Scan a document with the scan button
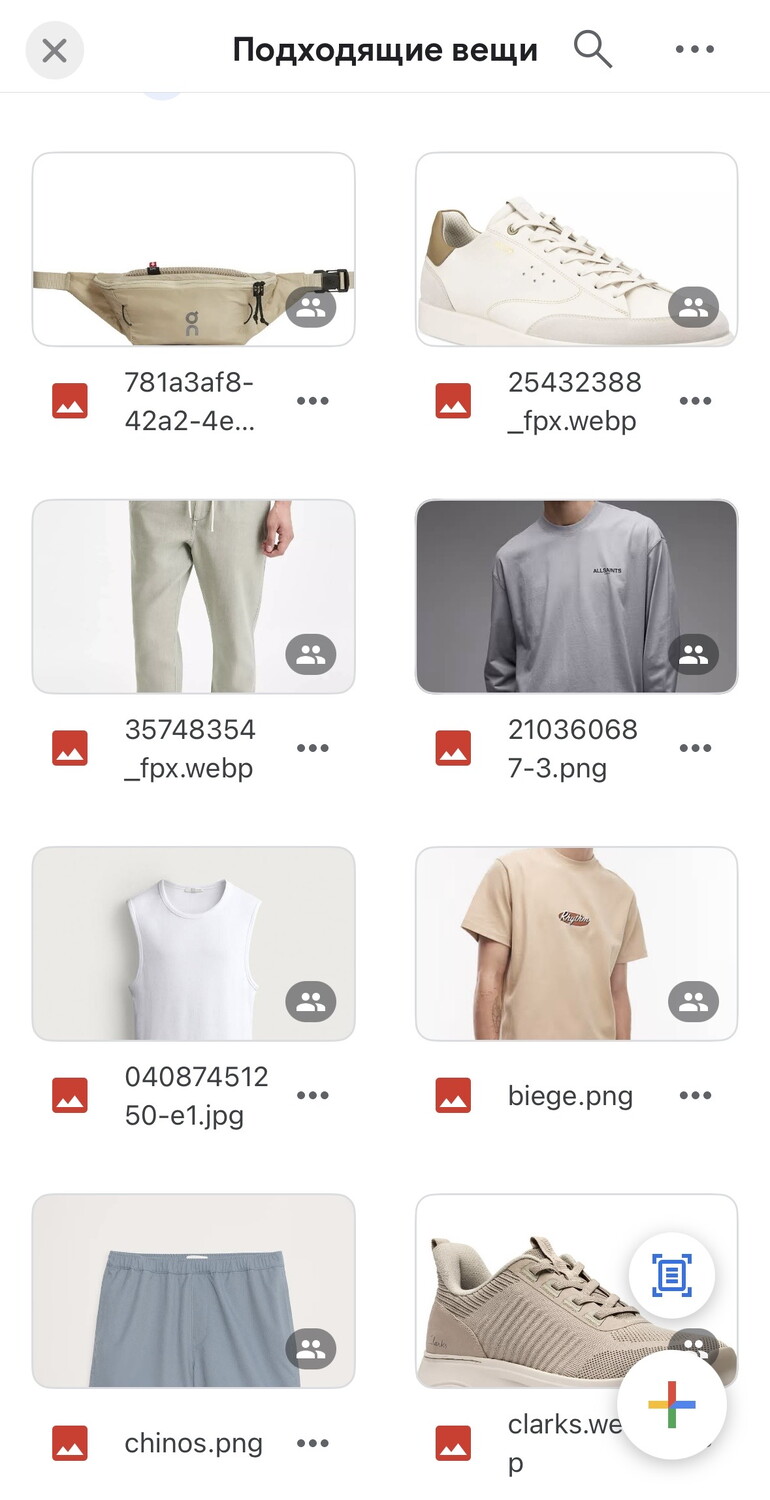Screen dimensions: 770x1500 671,1275
